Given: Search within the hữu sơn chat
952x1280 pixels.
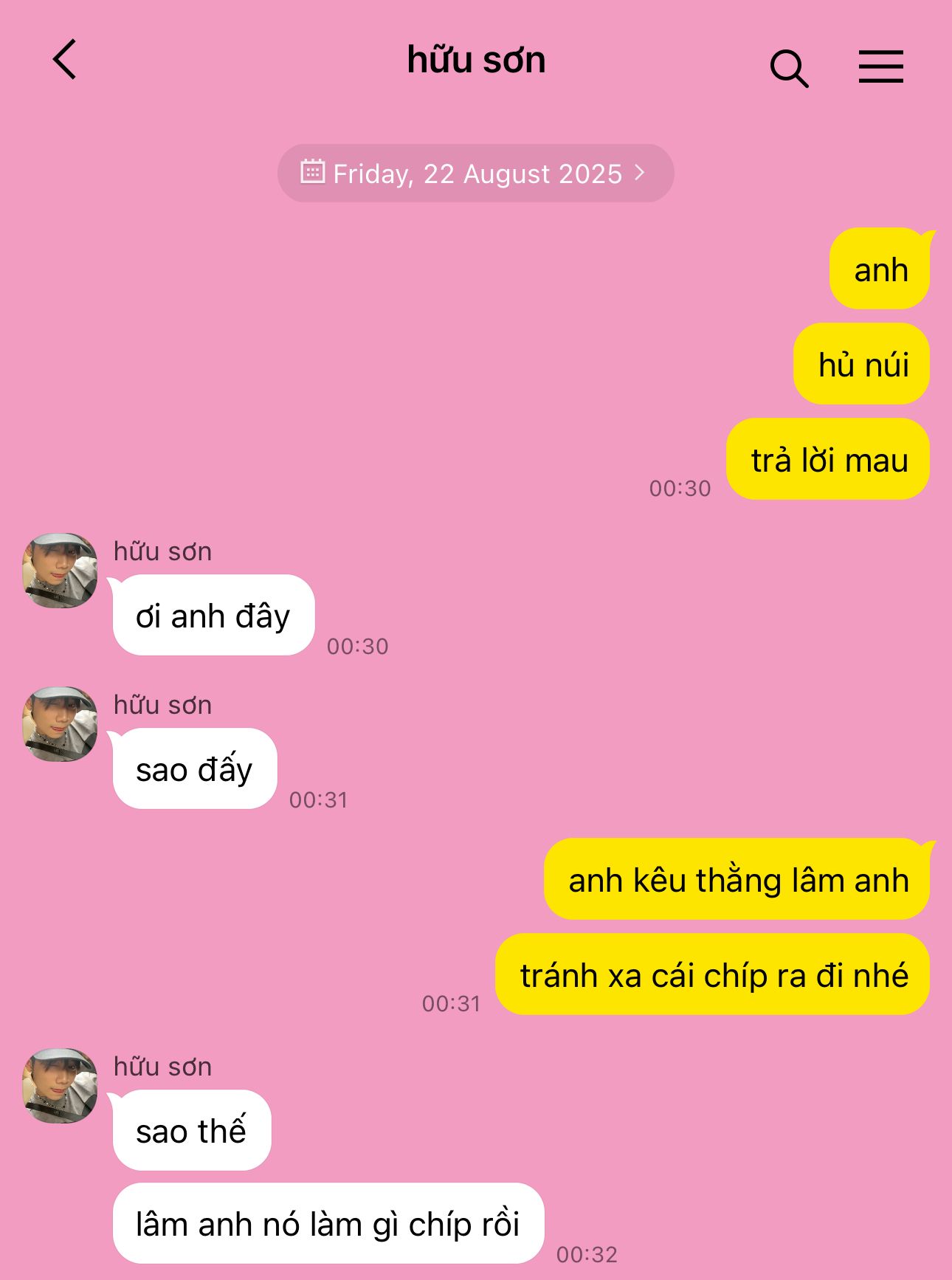Looking at the screenshot, I should click(788, 69).
